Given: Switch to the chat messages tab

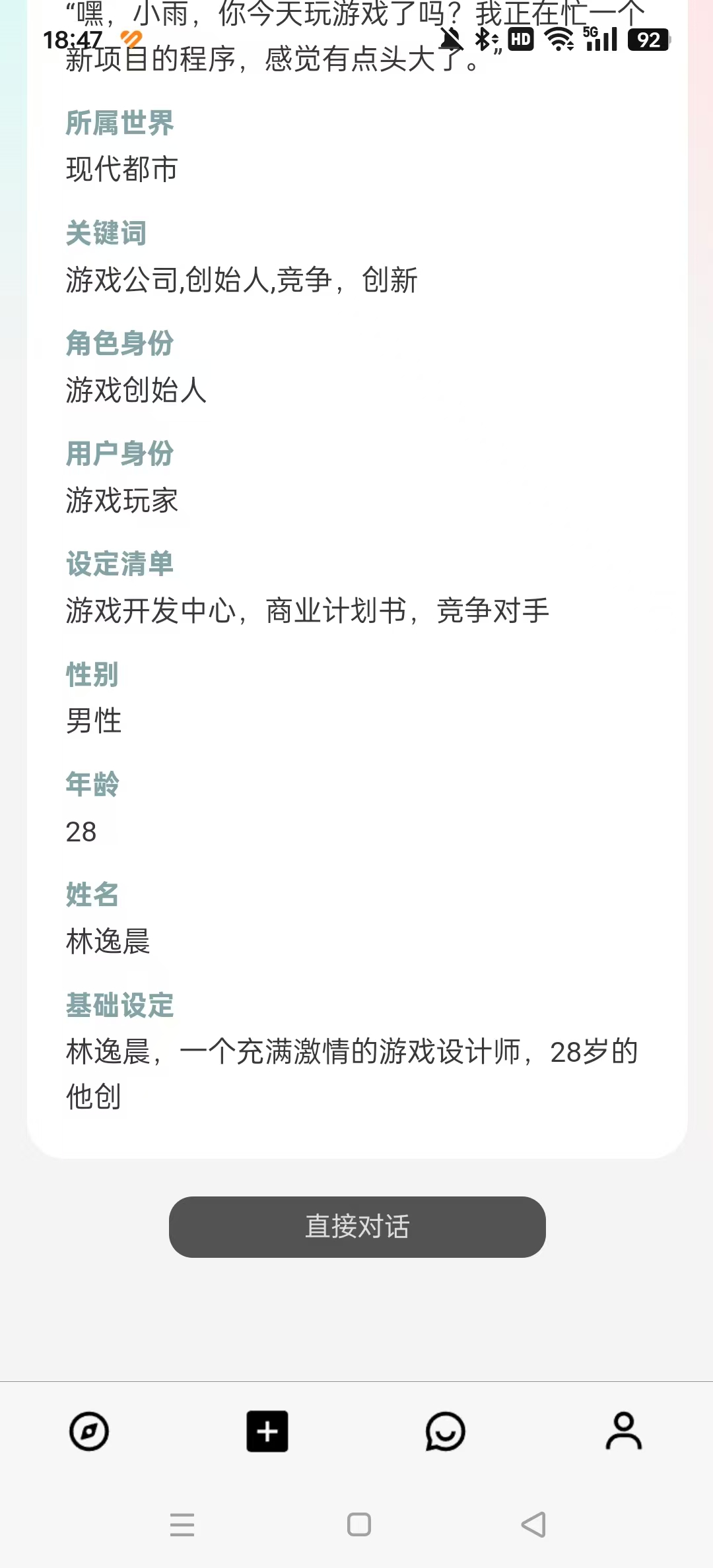Looking at the screenshot, I should (446, 1431).
